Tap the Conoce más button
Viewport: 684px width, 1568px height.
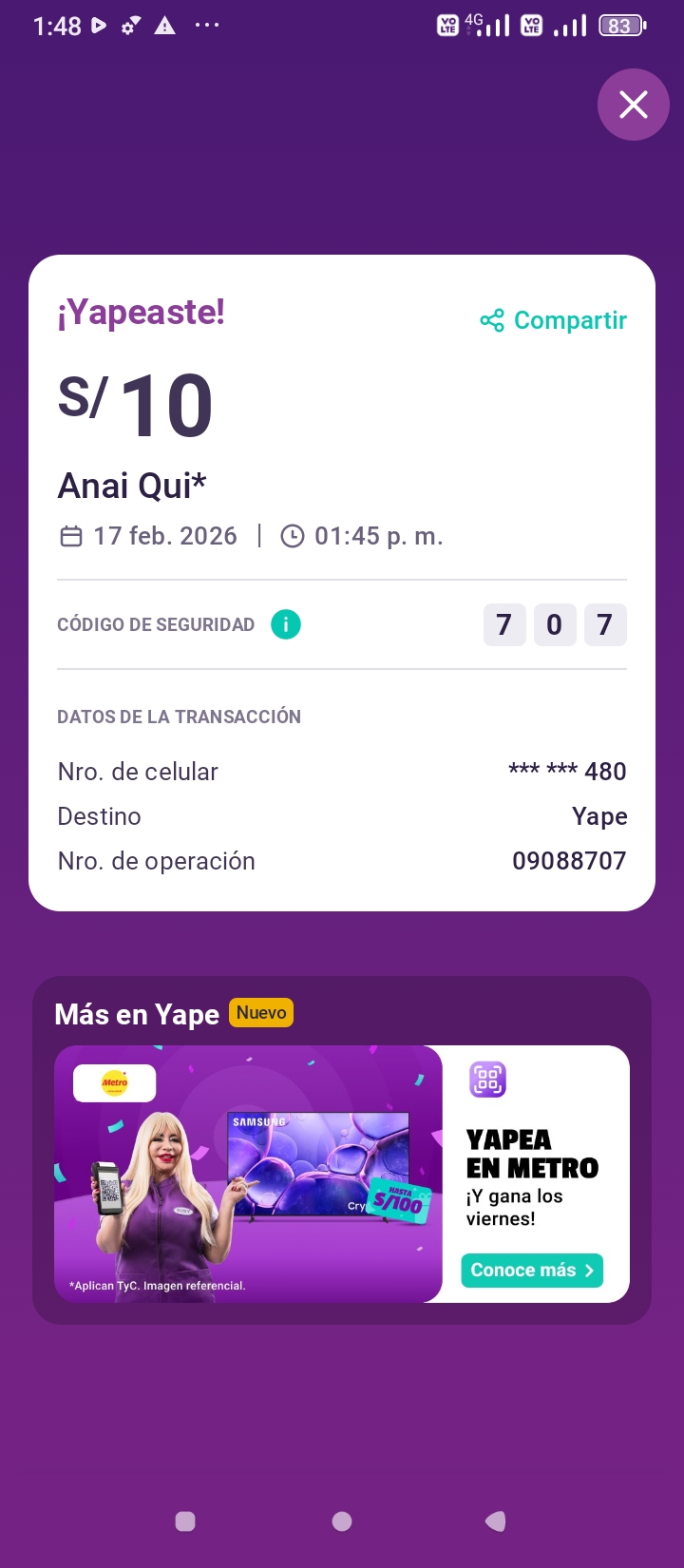click(x=532, y=1271)
